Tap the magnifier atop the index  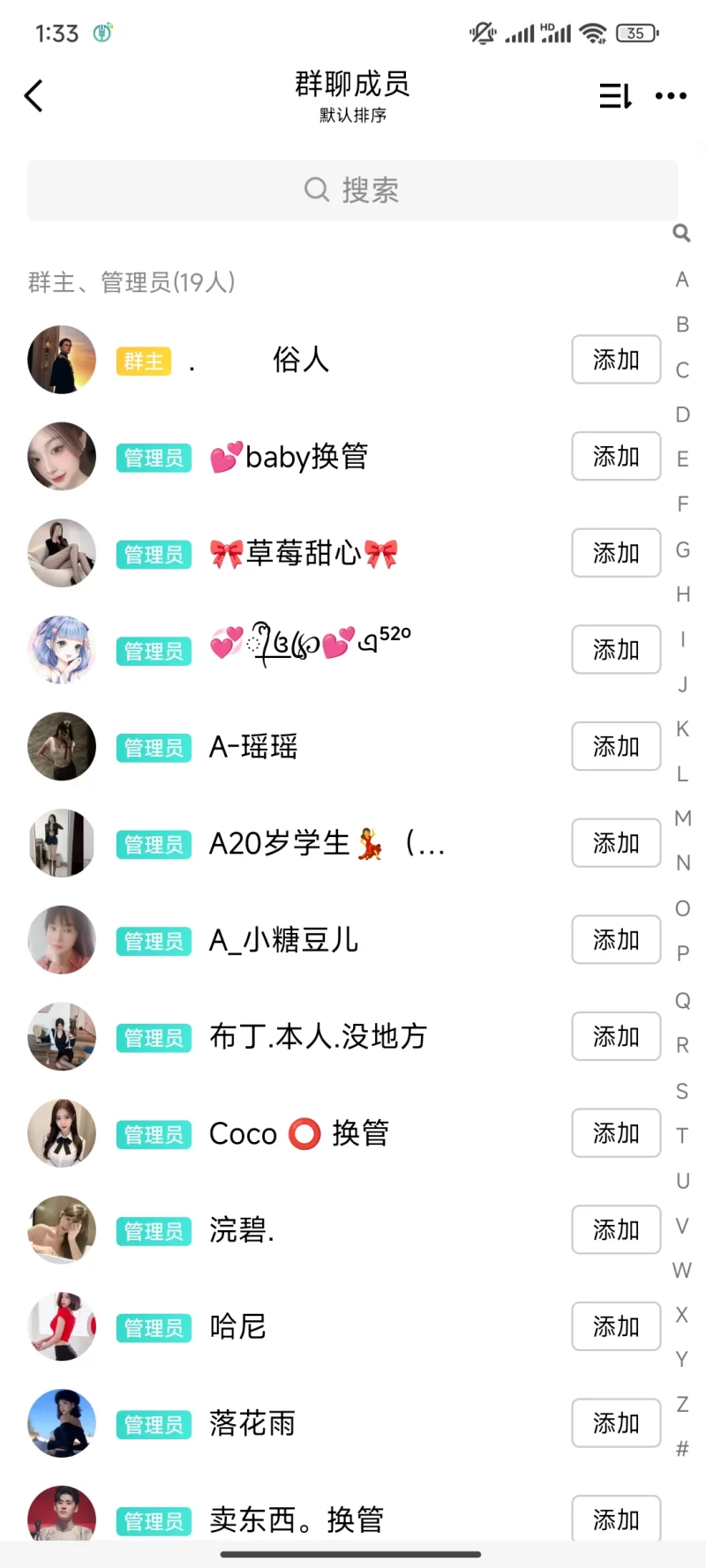[x=681, y=233]
